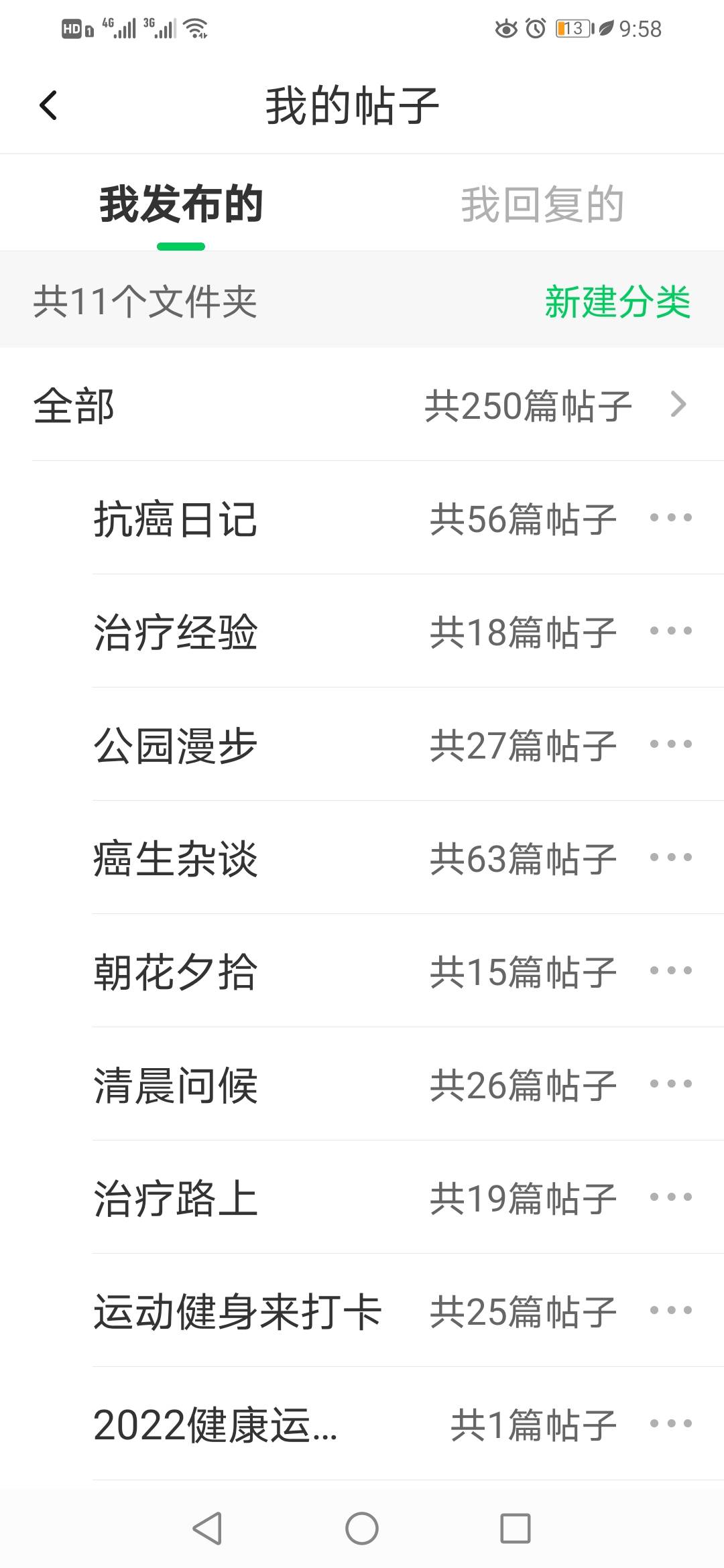Switch to the 我回复的 tab
This screenshot has width=724, height=1568.
coord(542,204)
